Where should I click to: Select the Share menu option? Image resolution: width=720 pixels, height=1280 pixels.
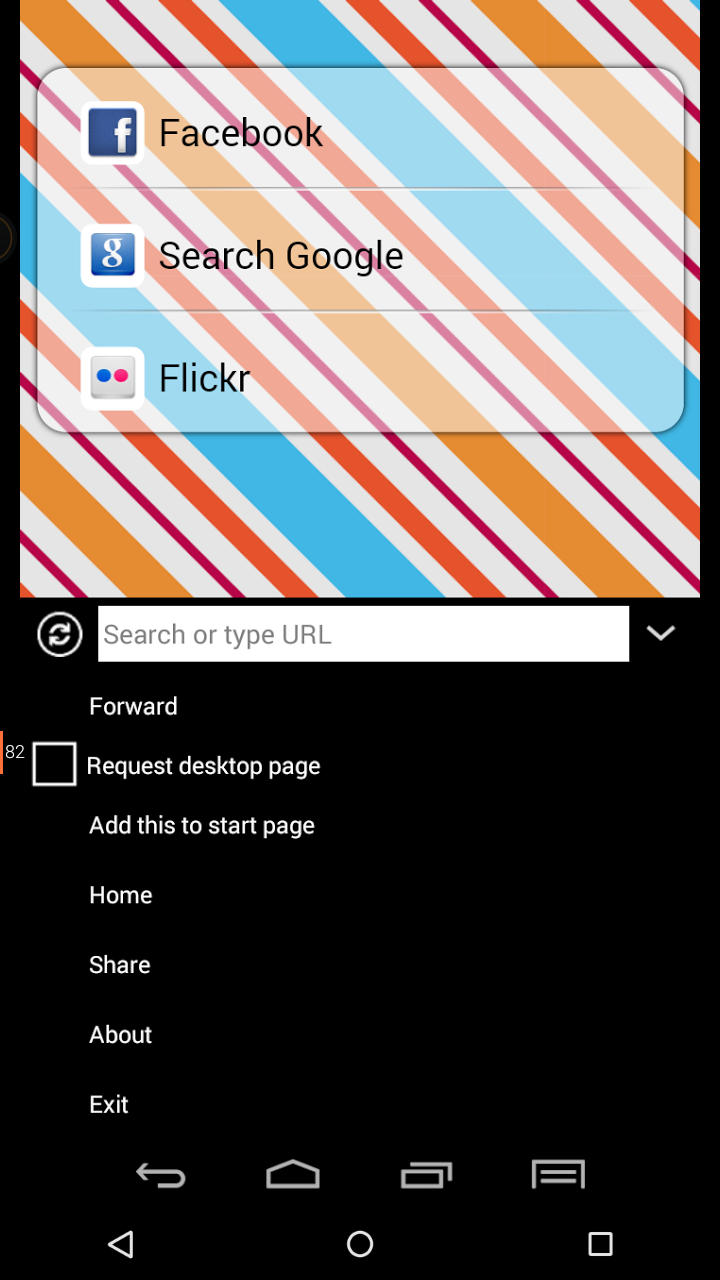pos(120,965)
